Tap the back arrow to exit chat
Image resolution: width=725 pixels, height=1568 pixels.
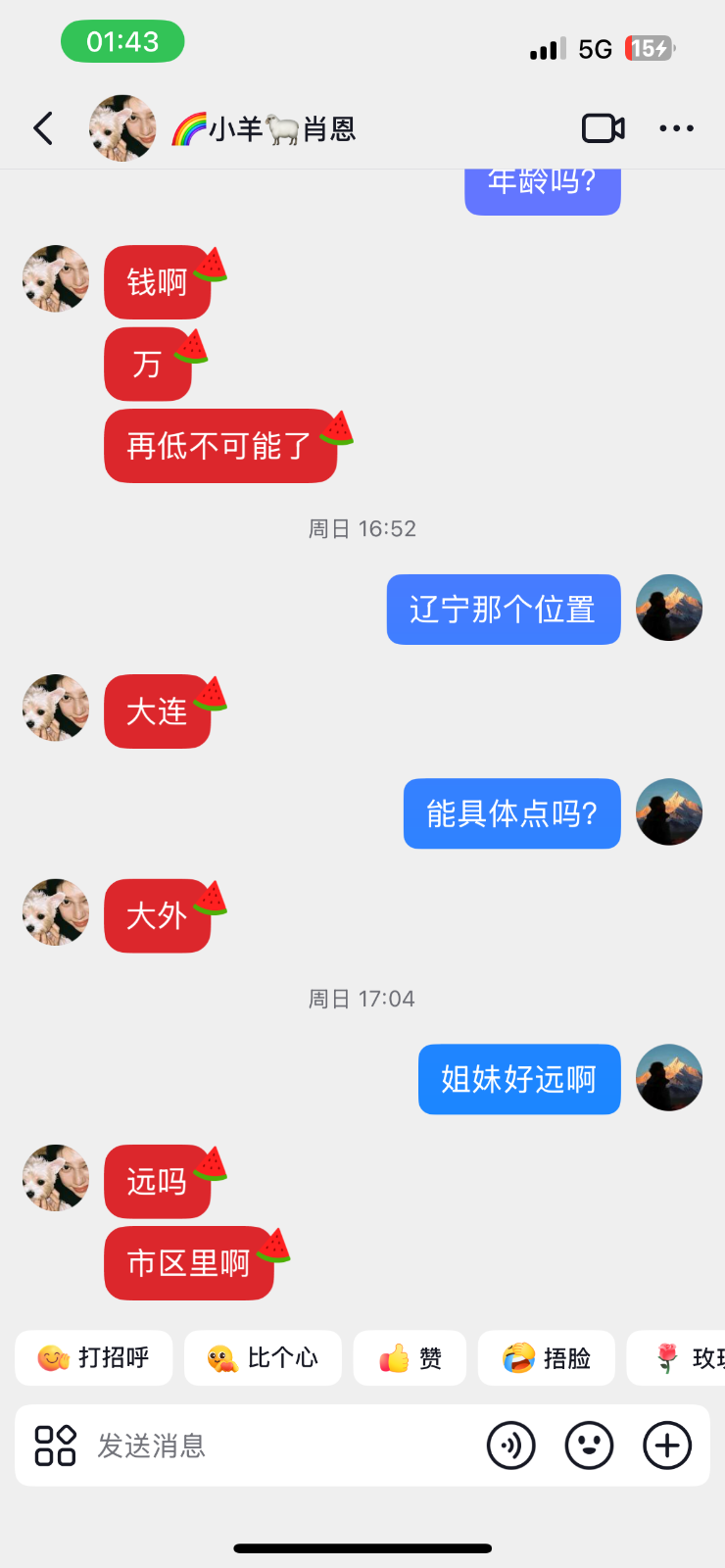[43, 127]
